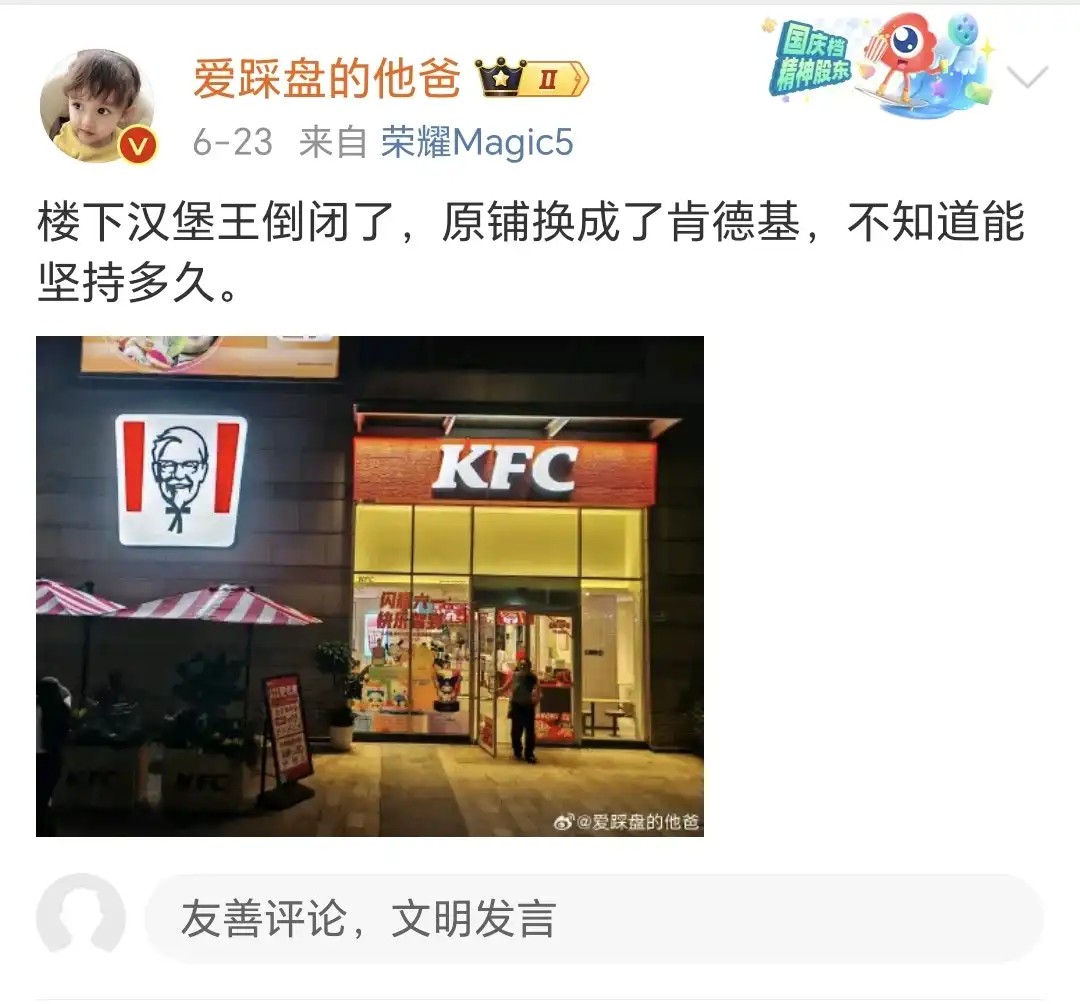Write a comment in 友善评论 field
This screenshot has height=1004, width=1080.
click(x=594, y=919)
